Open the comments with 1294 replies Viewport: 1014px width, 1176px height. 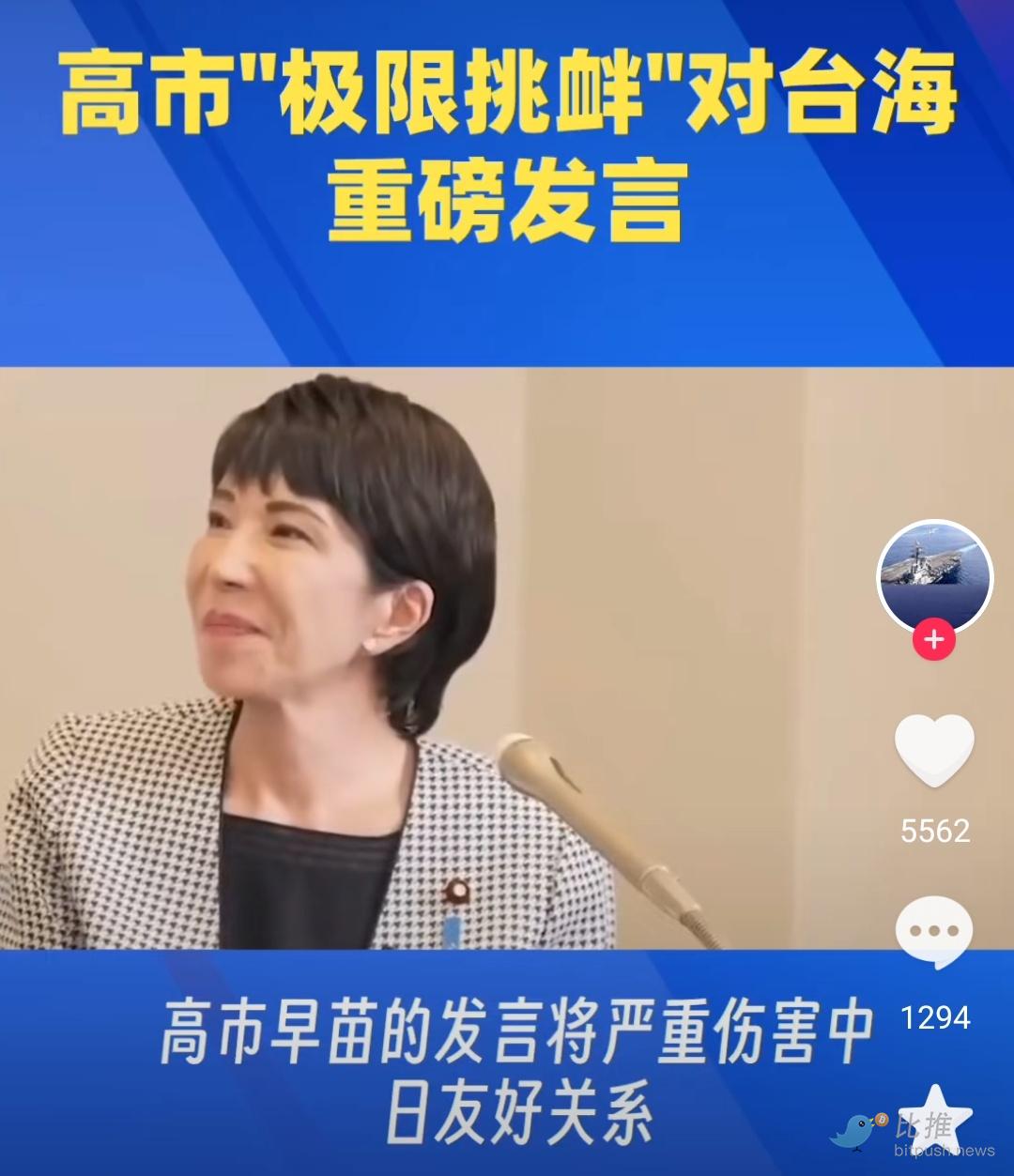coord(934,933)
